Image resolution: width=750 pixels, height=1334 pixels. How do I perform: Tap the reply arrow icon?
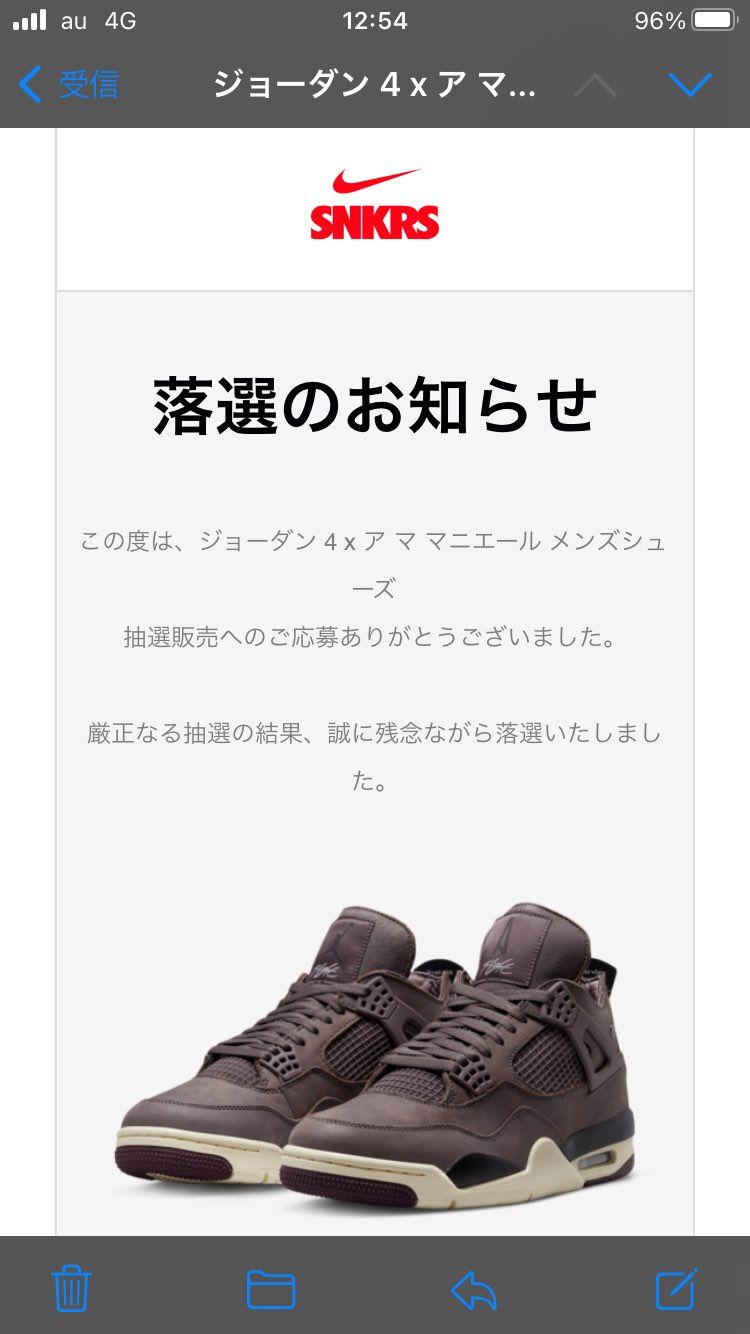(472, 1290)
